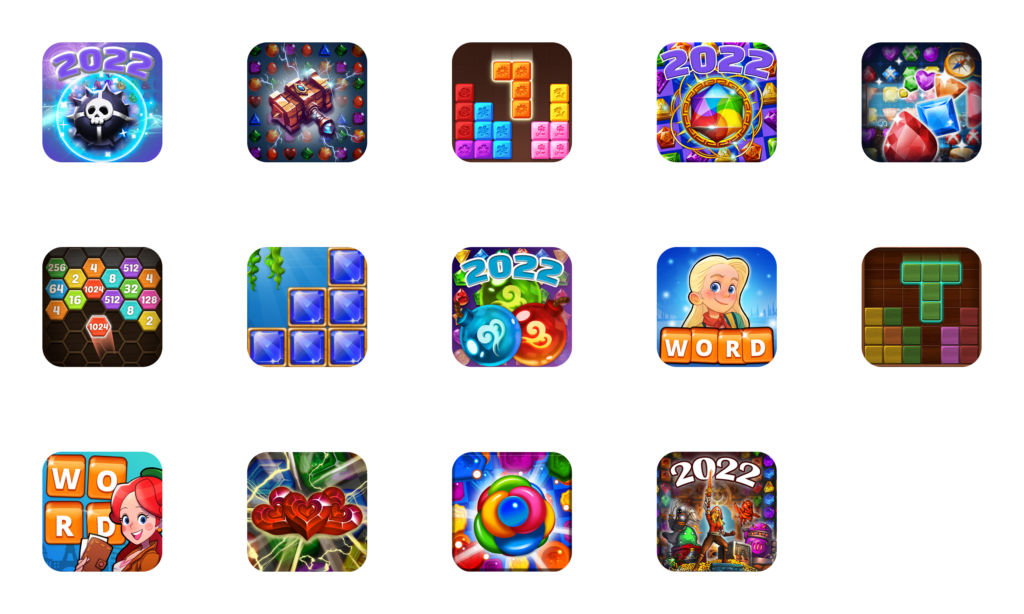Select the 2022 magic orbs game

[x=512, y=307]
